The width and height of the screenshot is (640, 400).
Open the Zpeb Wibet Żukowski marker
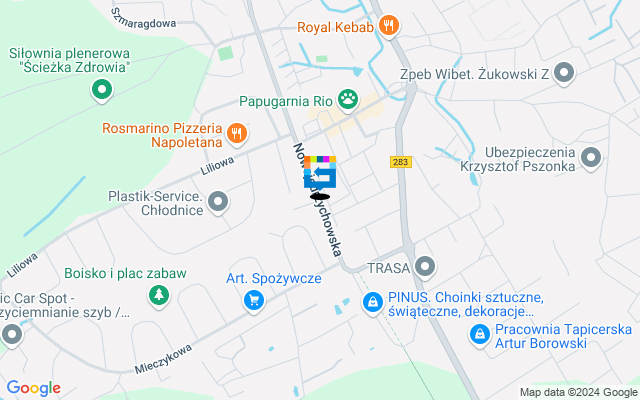pos(564,72)
